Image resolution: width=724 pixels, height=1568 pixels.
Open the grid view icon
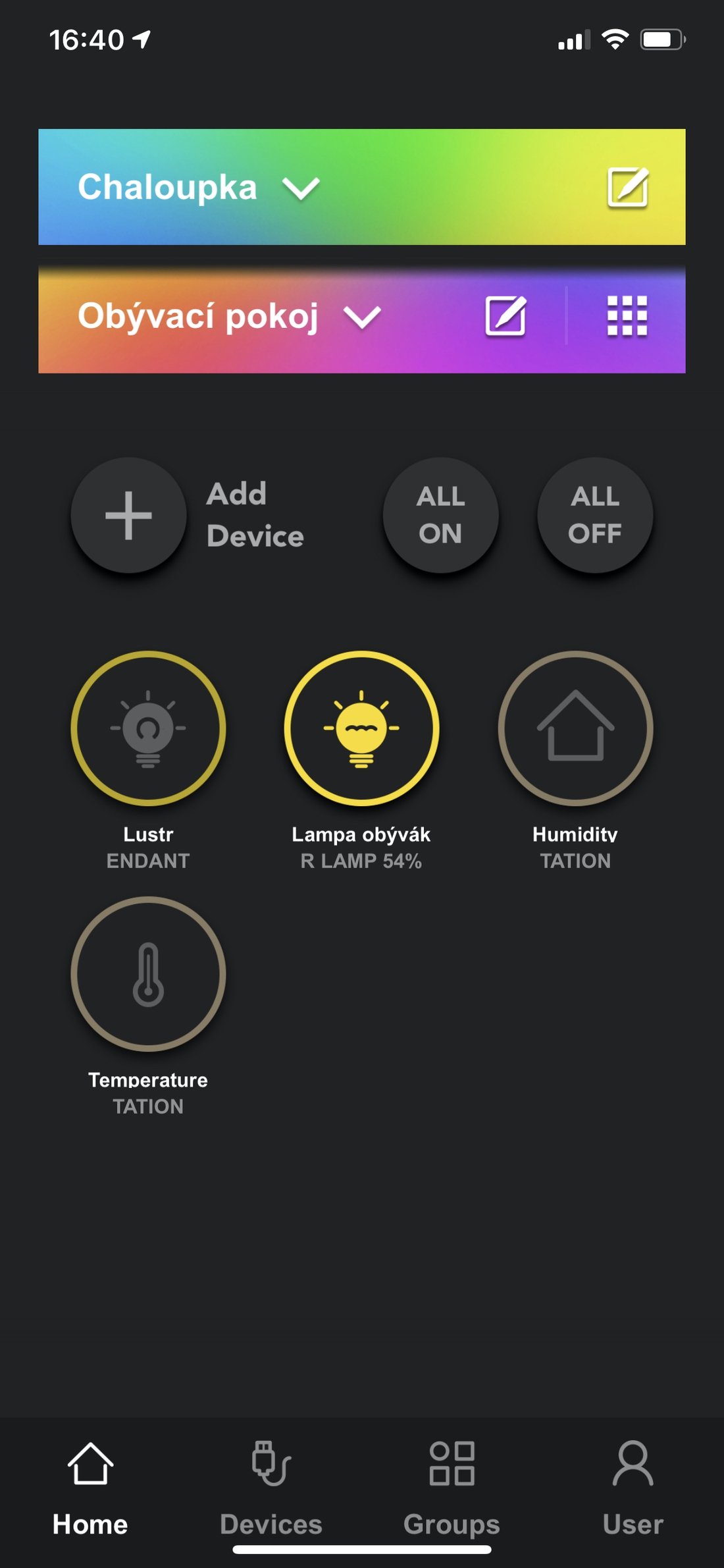(x=627, y=317)
